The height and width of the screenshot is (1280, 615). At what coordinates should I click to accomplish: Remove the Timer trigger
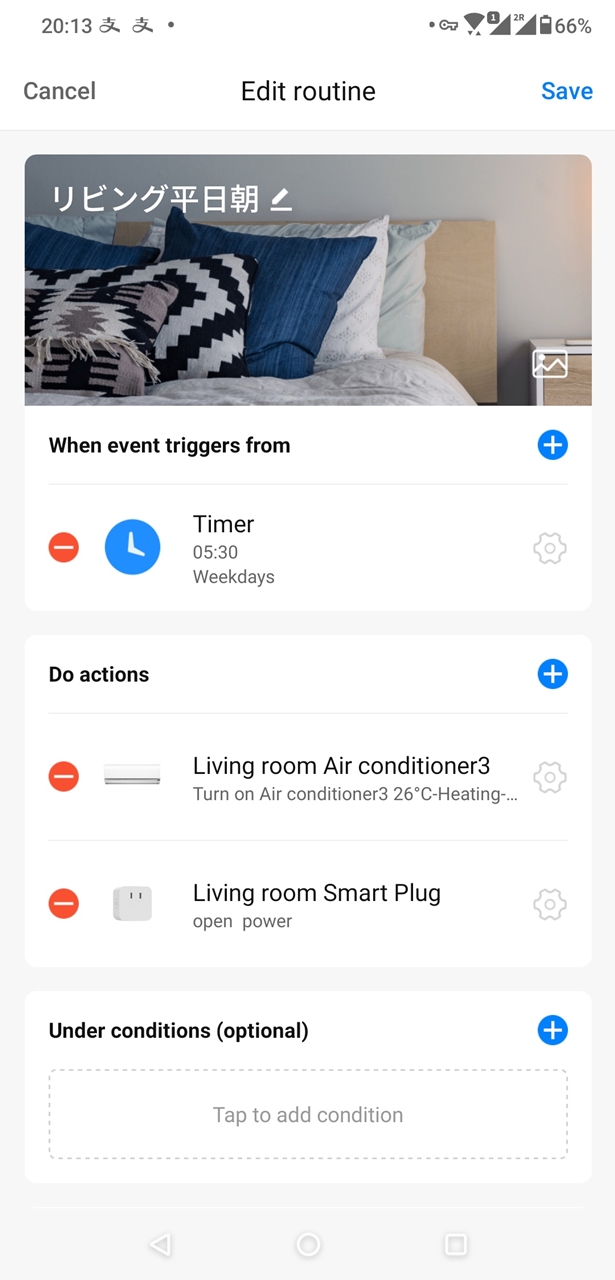point(63,547)
